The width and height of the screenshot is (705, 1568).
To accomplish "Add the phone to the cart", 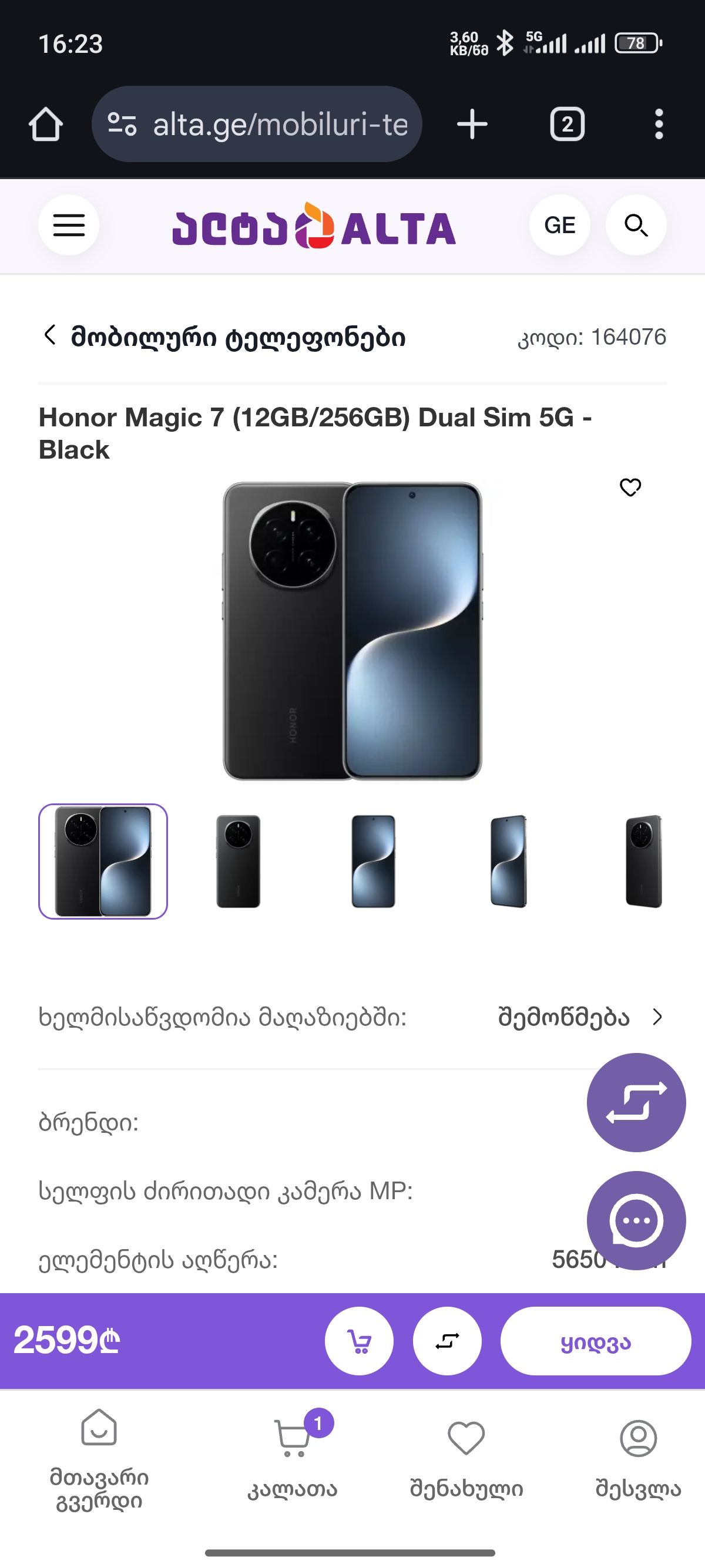I will click(359, 1341).
